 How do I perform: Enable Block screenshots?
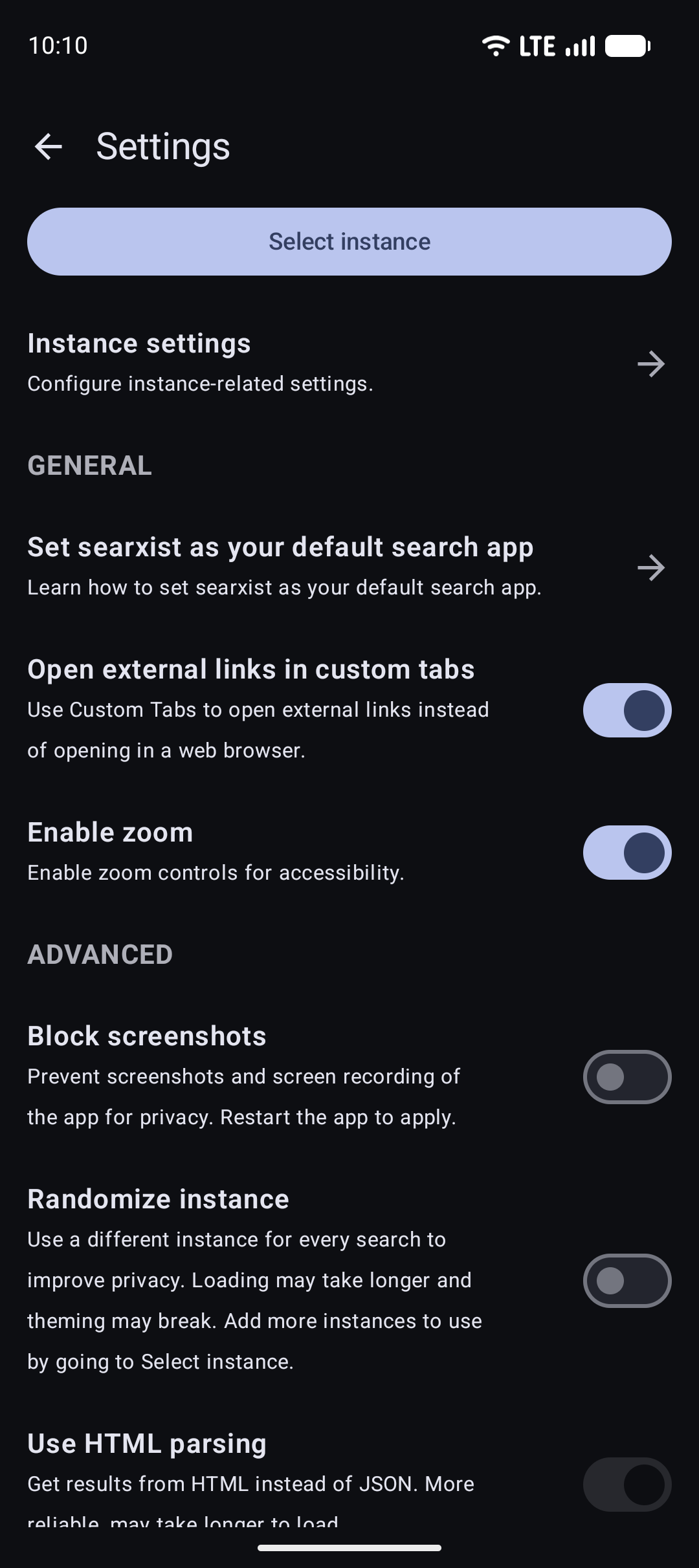click(627, 1077)
